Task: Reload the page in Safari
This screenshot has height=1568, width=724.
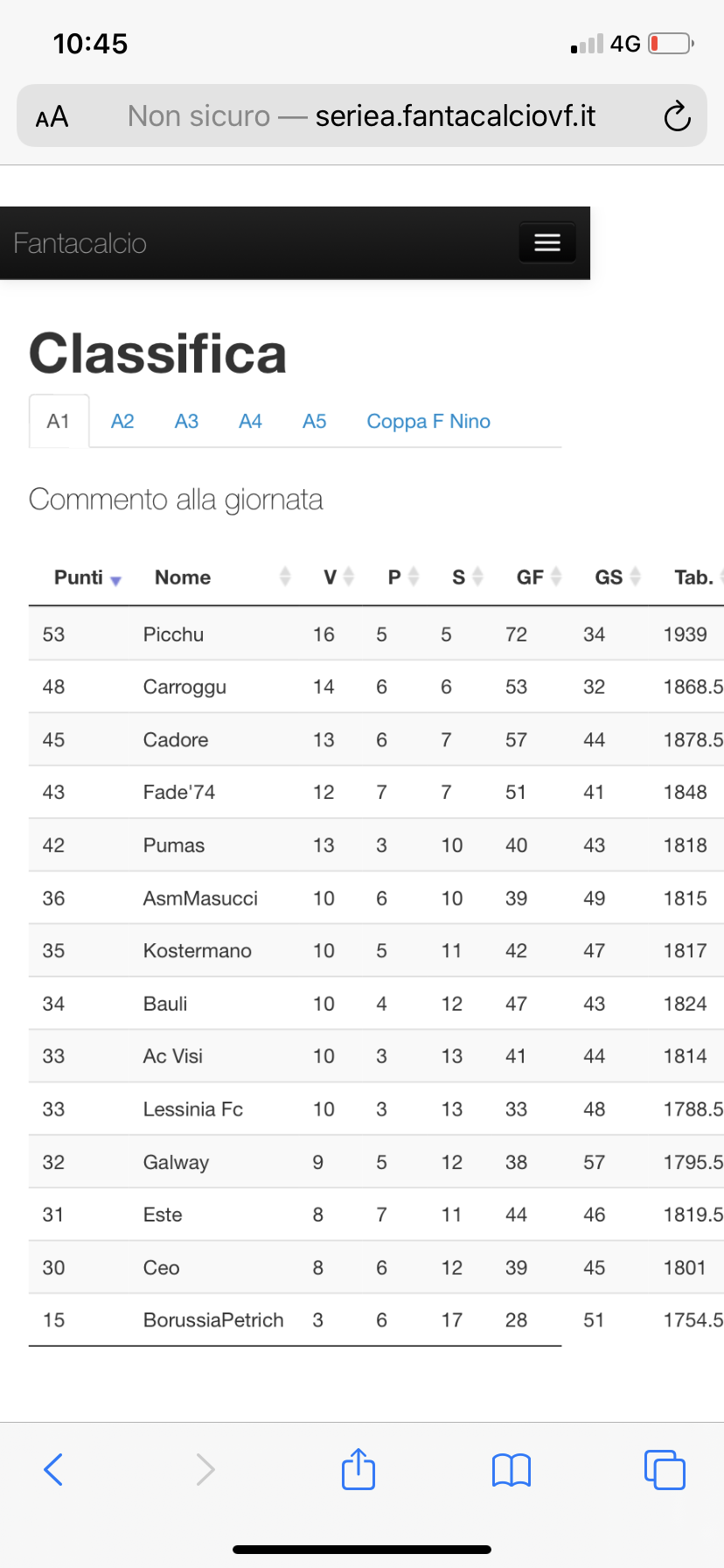Action: coord(677,116)
